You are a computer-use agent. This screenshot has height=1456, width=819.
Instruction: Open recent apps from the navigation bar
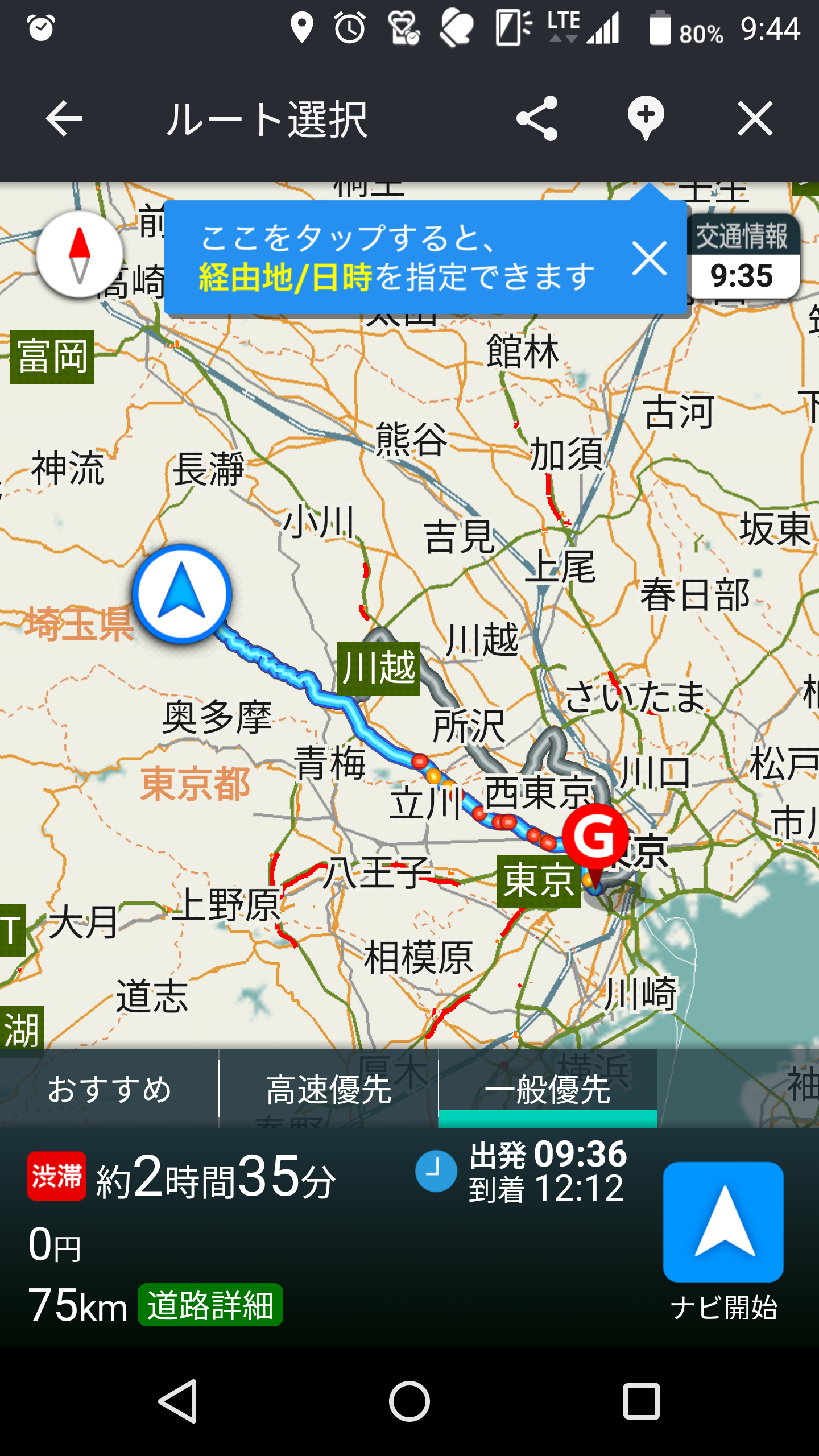tap(641, 1401)
